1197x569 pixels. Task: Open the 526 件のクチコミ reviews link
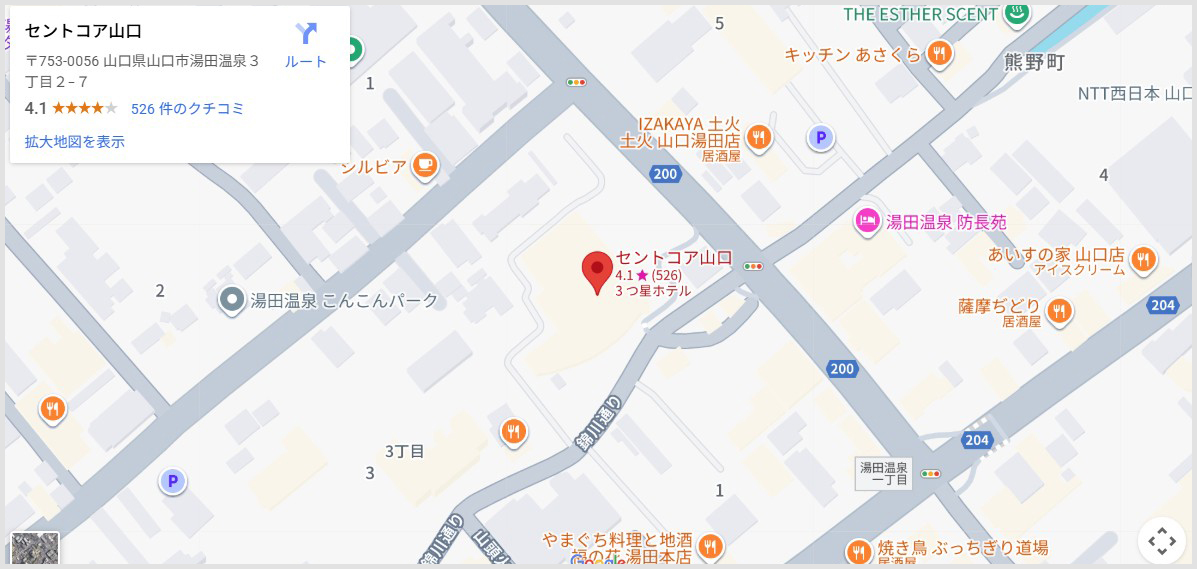pyautogui.click(x=187, y=108)
